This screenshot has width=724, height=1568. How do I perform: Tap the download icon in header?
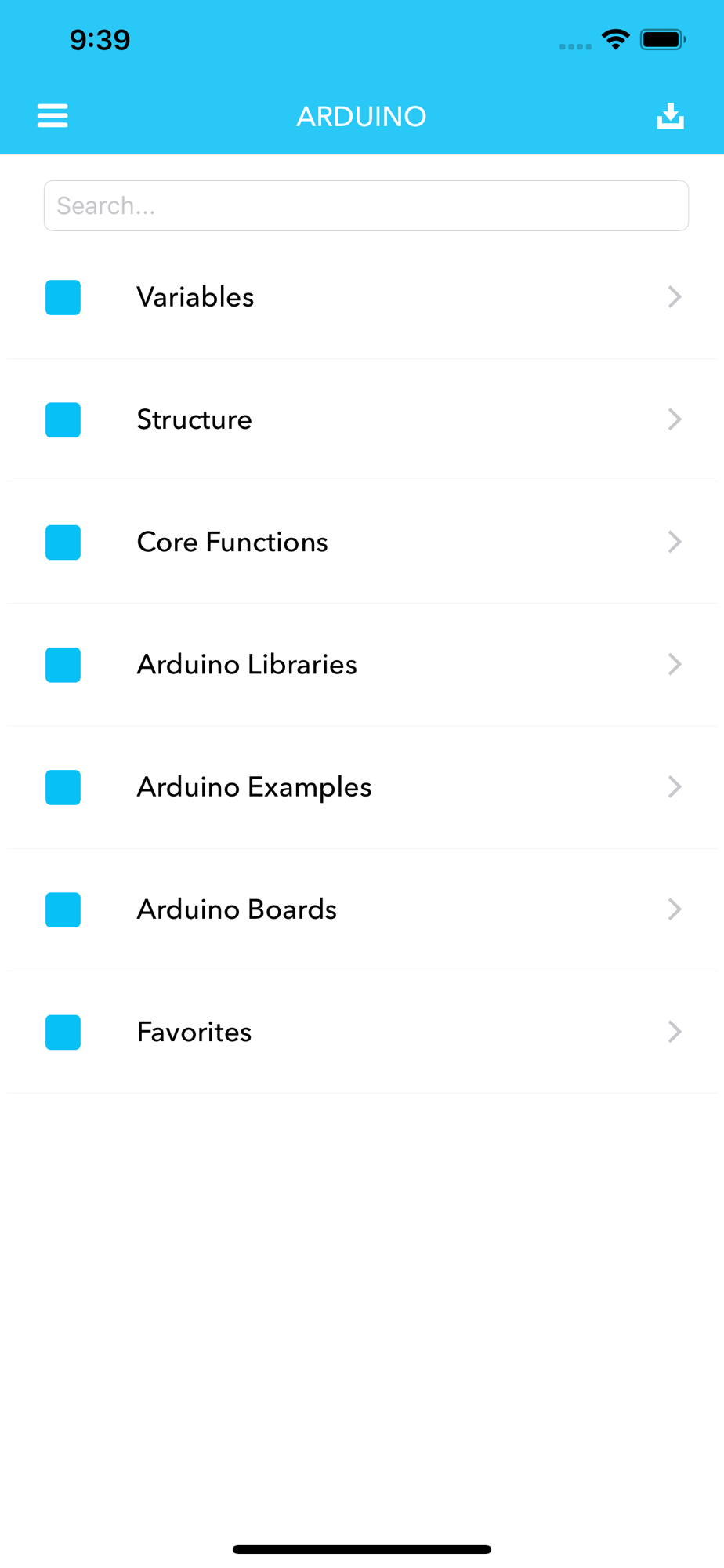pyautogui.click(x=670, y=116)
